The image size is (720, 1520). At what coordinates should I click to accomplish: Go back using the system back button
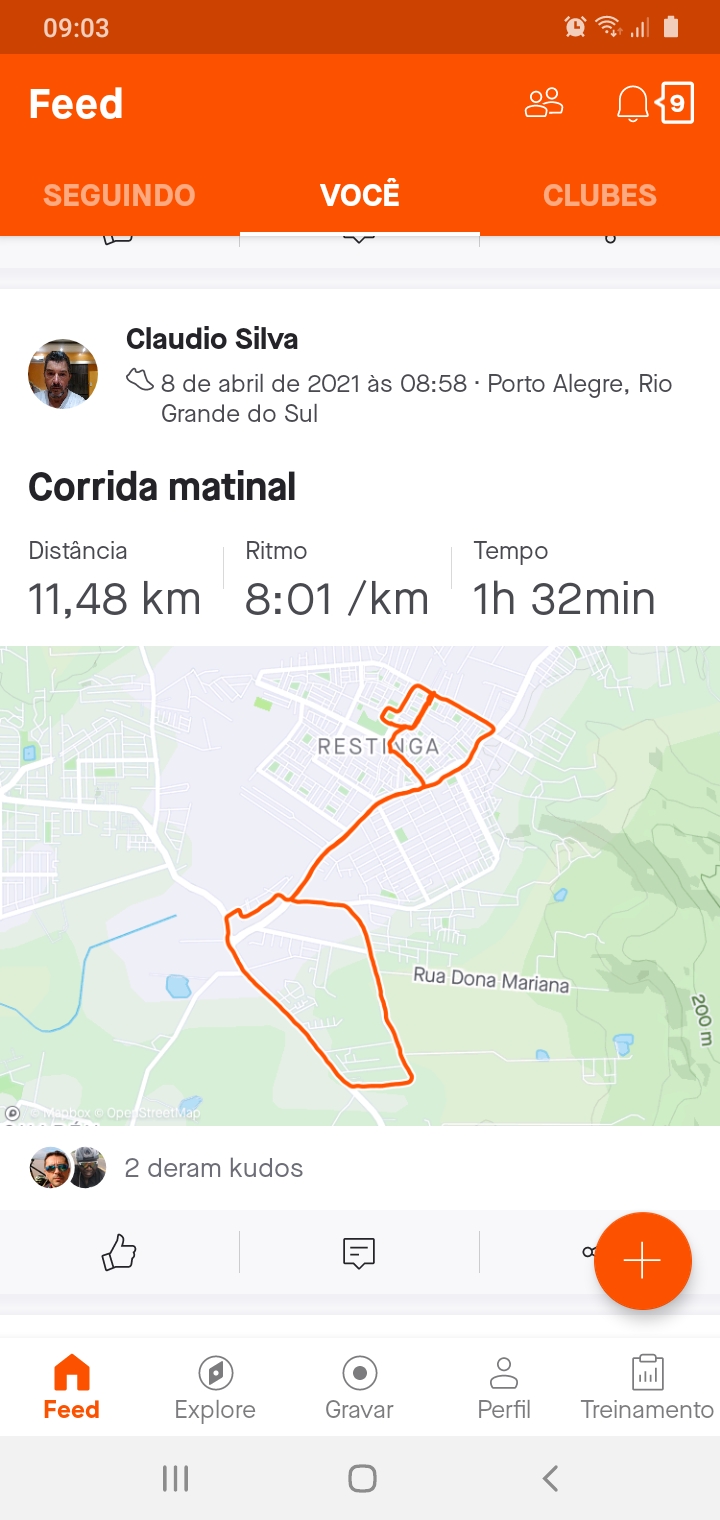(549, 1478)
